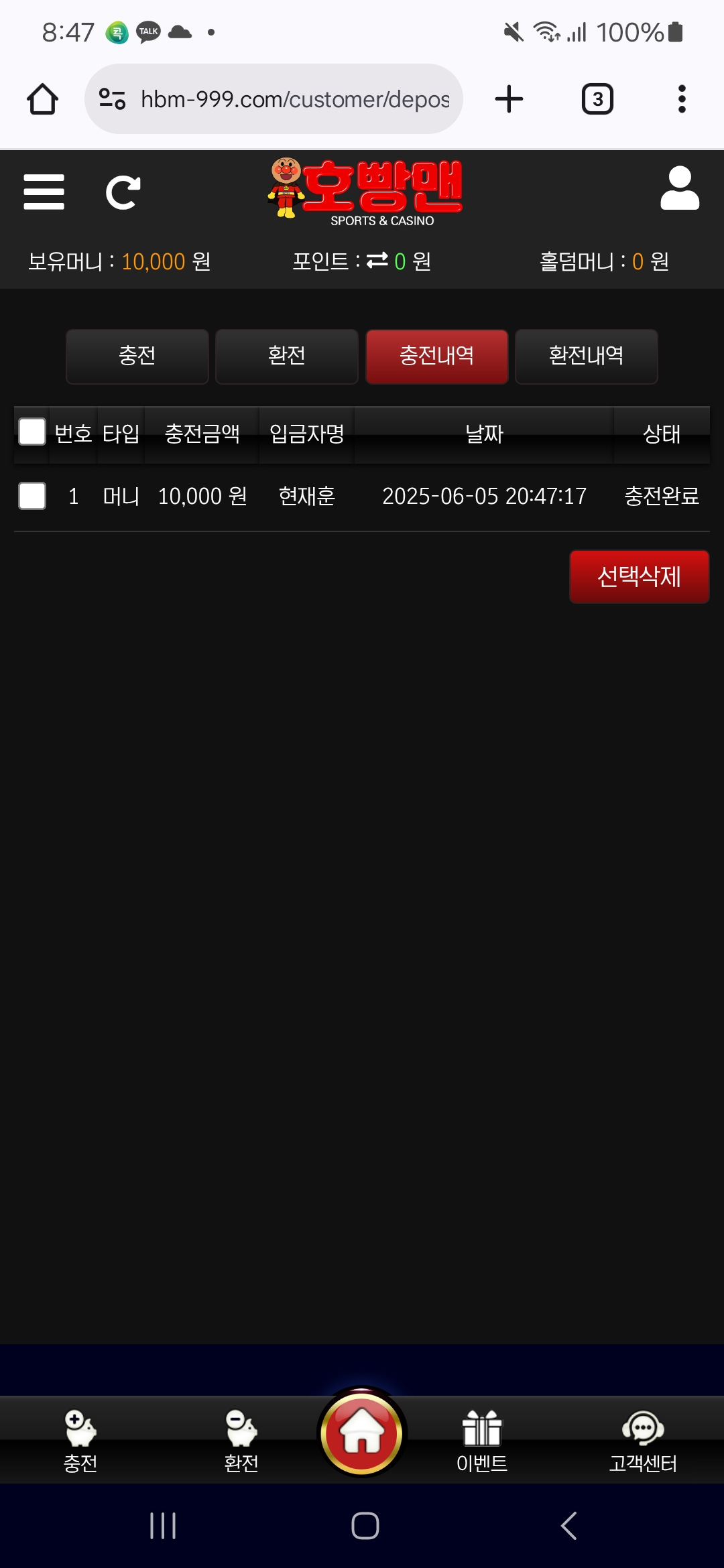Open the 환전내역 tab
Screen dimensions: 724x1568
tap(586, 356)
